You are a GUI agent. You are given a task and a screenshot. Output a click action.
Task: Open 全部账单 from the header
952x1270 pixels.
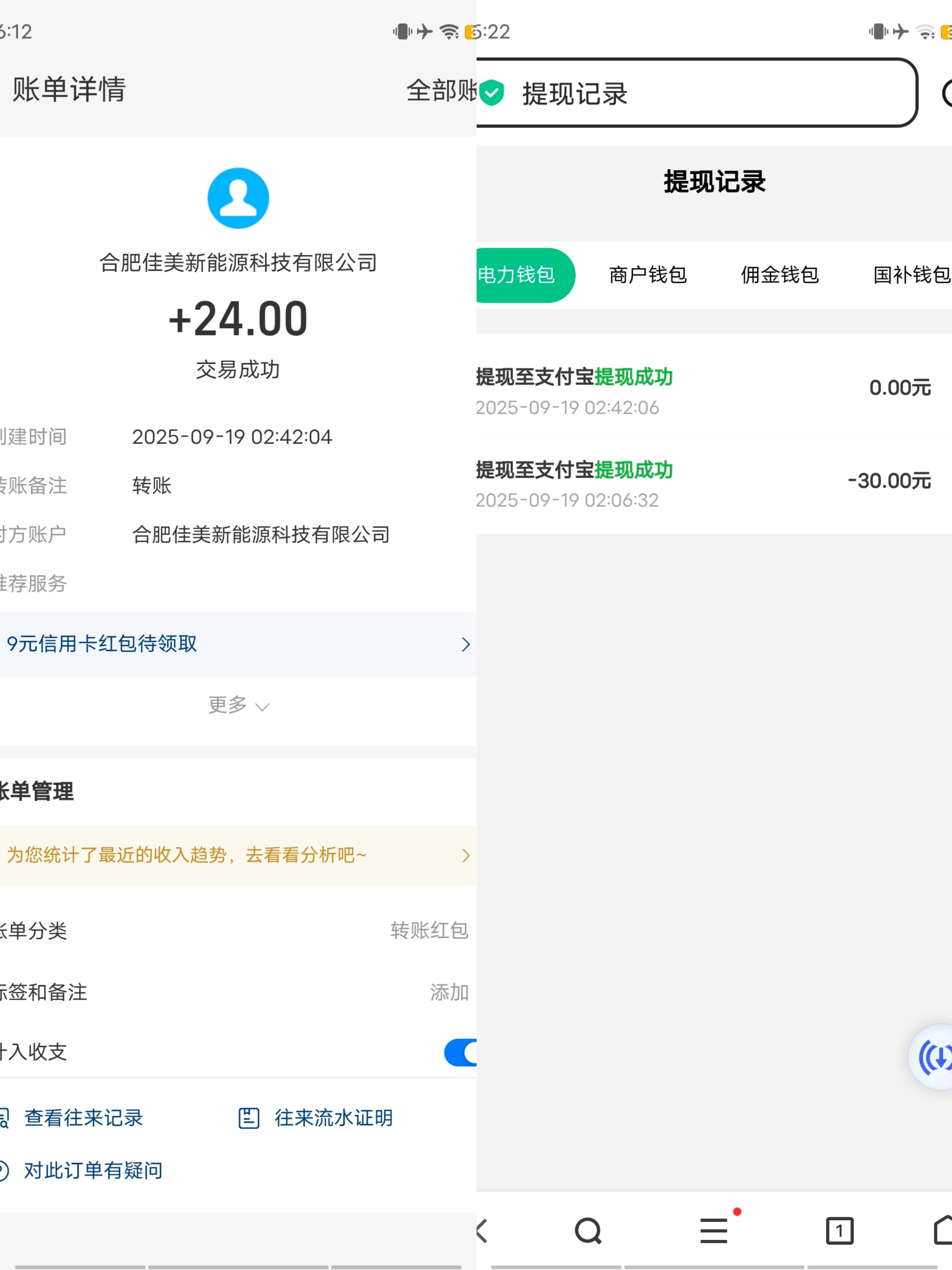coord(441,90)
